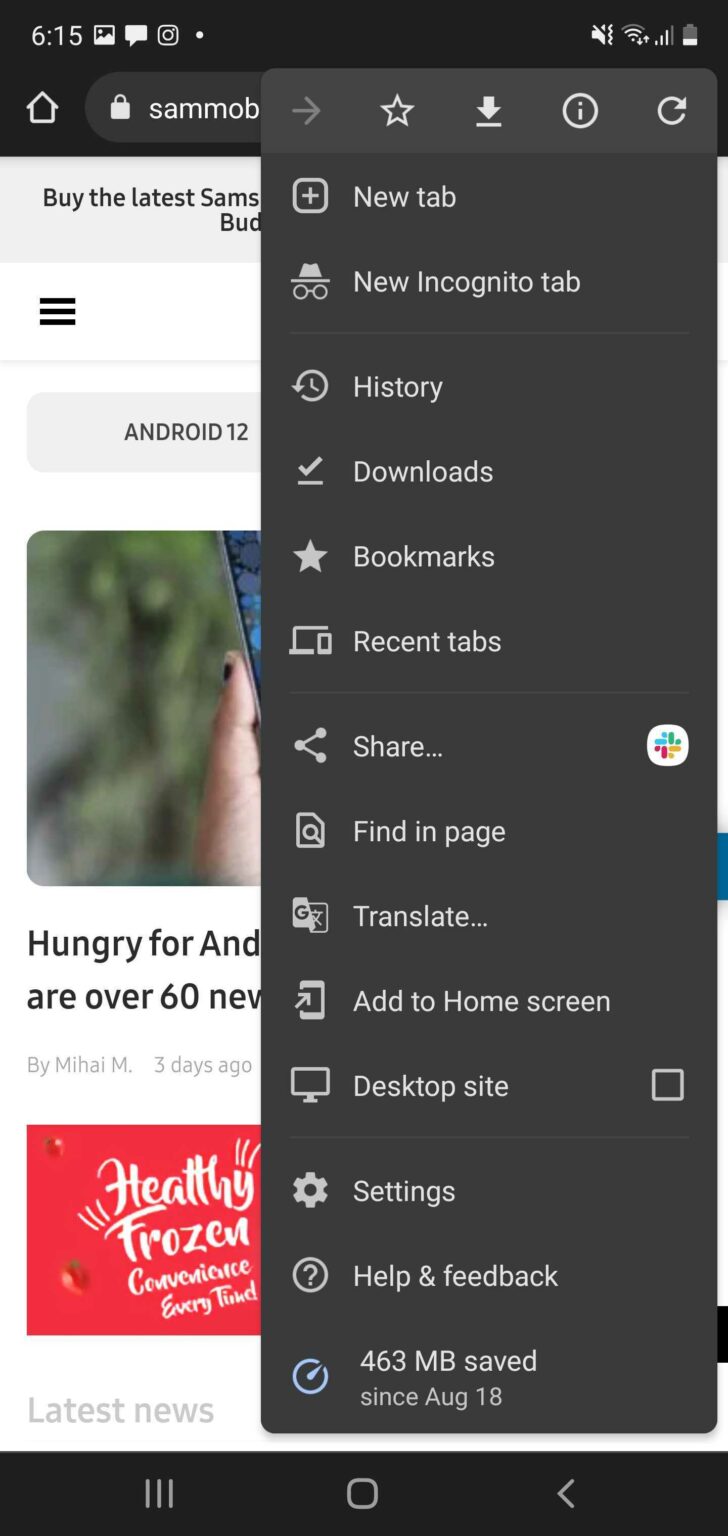Viewport: 728px width, 1536px height.
Task: Open a New Incognito tab
Action: (x=466, y=282)
